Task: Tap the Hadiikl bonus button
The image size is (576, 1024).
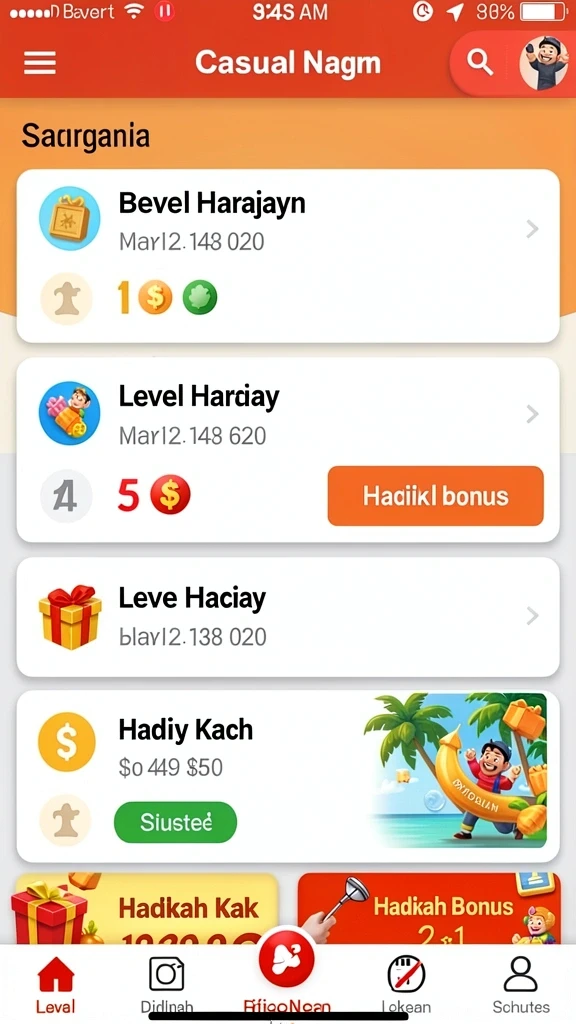Action: [x=436, y=496]
